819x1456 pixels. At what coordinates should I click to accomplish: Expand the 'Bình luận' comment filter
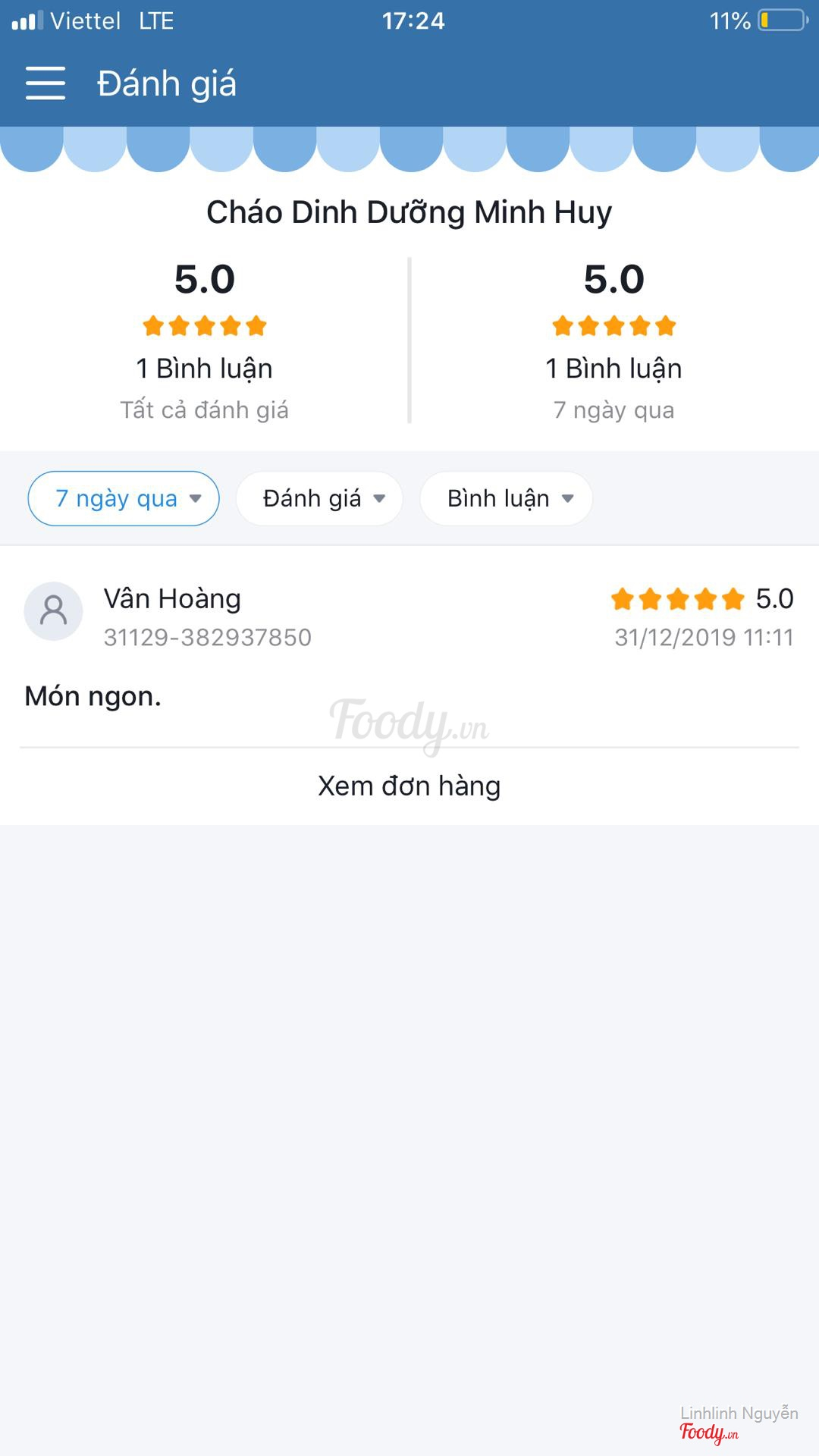coord(506,499)
